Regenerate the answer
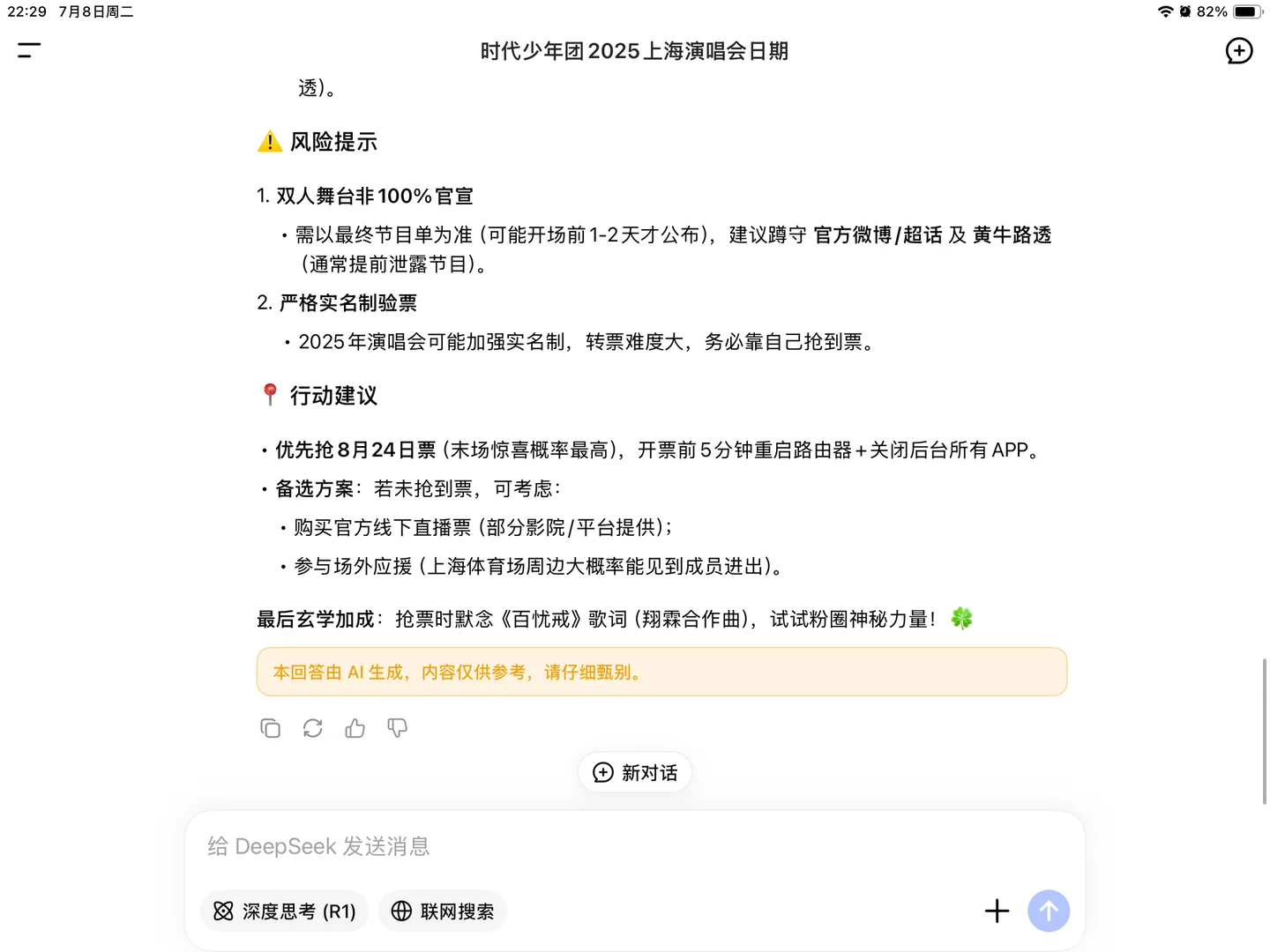Viewport: 1270px width, 952px height. tap(313, 728)
